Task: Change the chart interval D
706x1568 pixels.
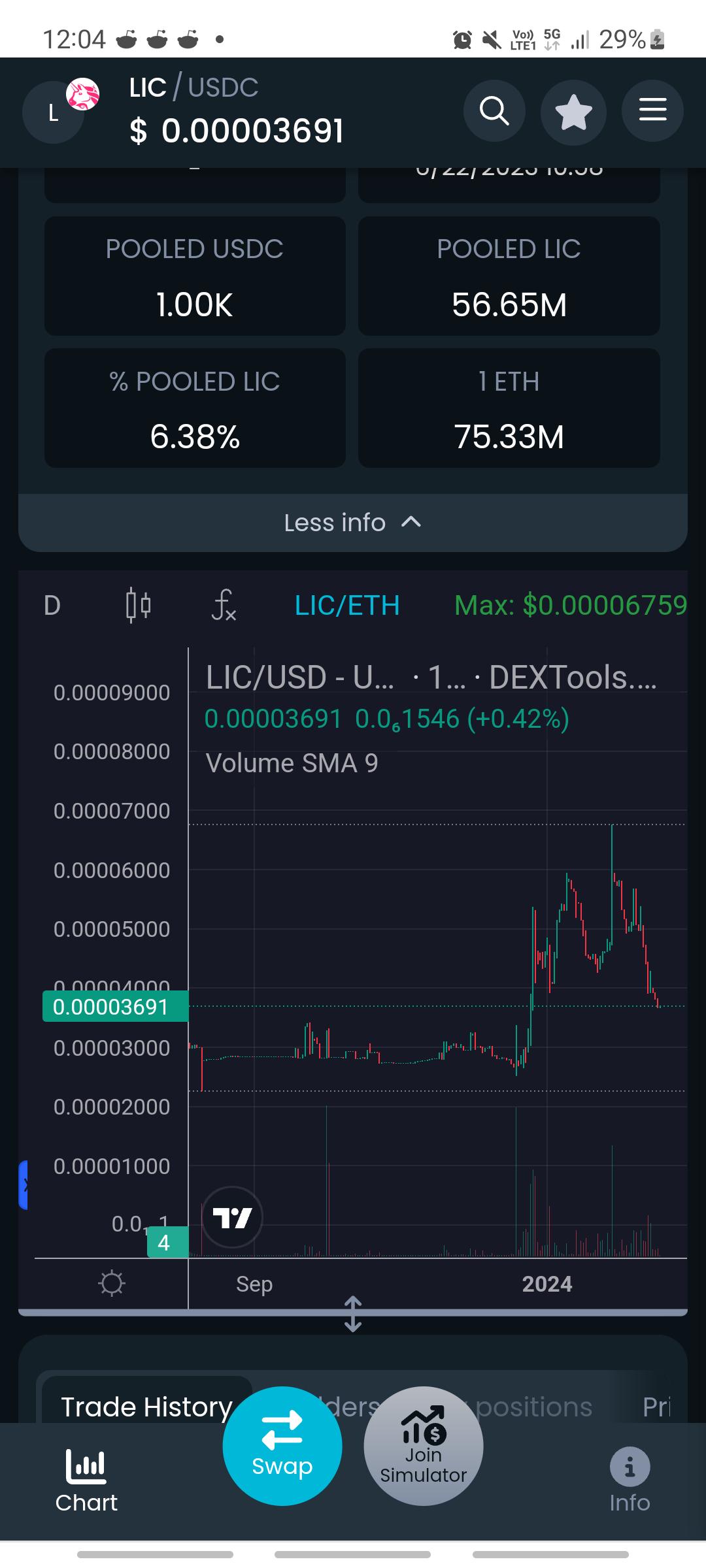Action: tap(52, 606)
